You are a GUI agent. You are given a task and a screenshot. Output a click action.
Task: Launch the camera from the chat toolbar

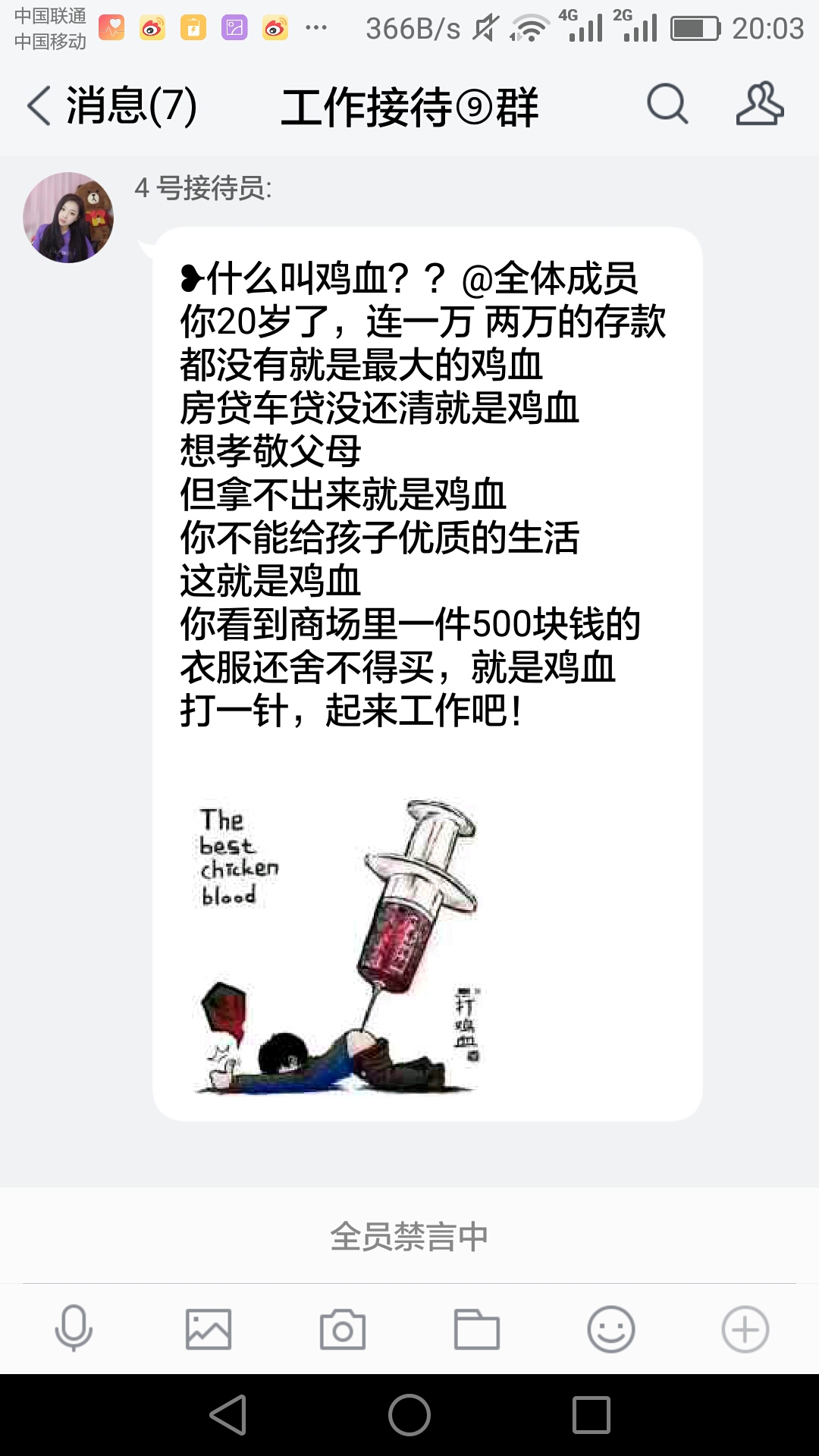point(342,1329)
